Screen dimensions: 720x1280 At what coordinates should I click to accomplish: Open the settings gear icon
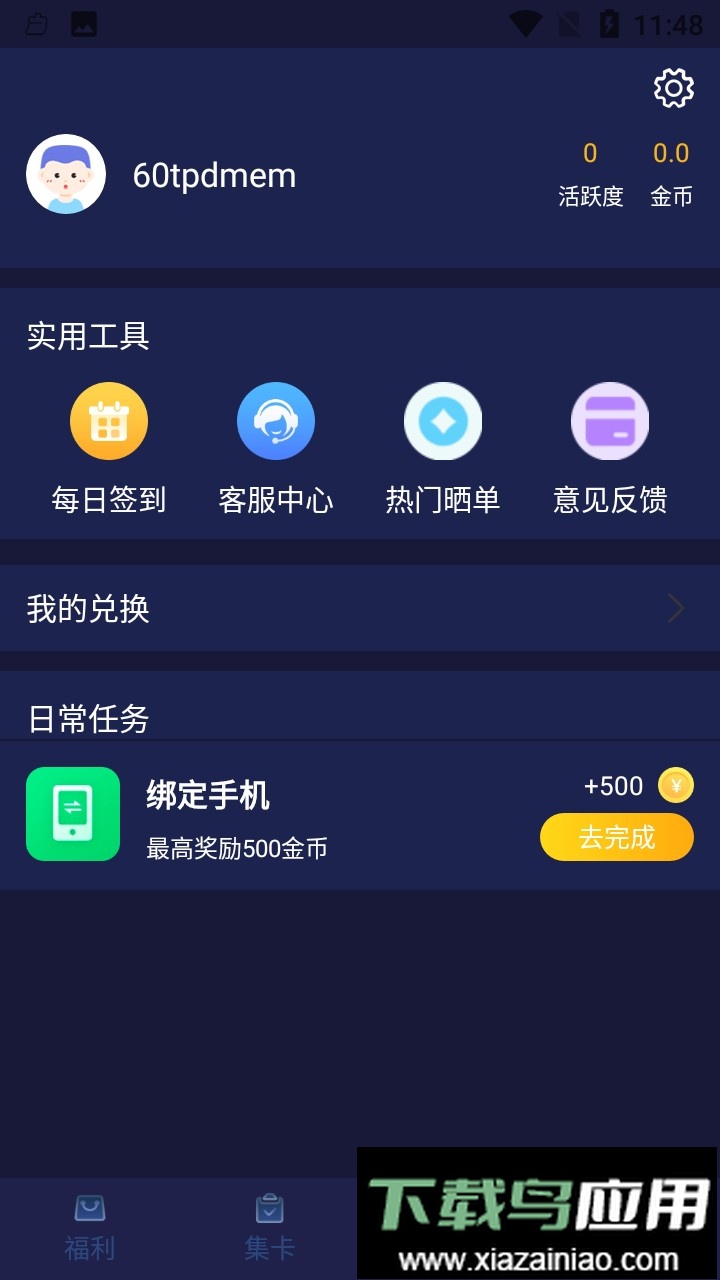(x=673, y=87)
